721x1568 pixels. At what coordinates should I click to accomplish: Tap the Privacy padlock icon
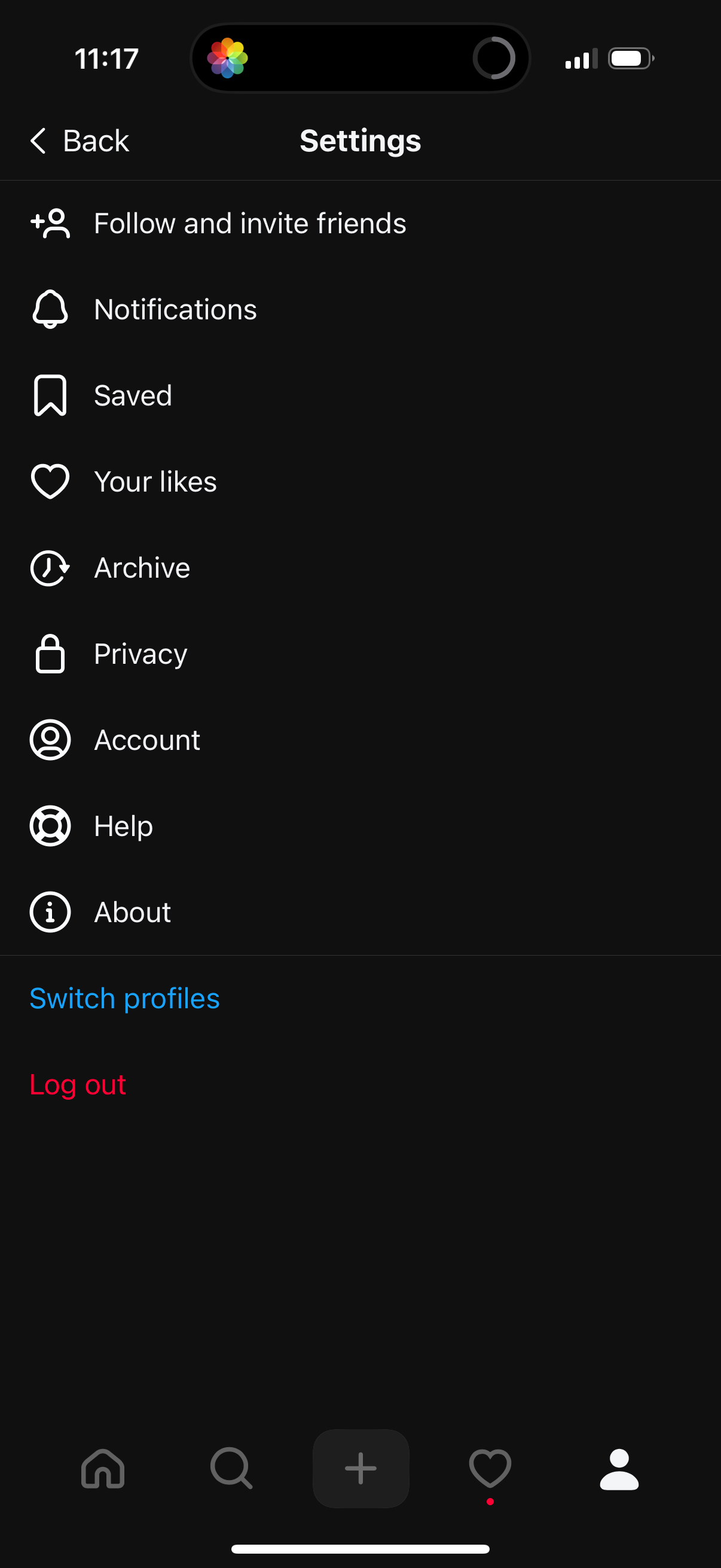coord(50,654)
